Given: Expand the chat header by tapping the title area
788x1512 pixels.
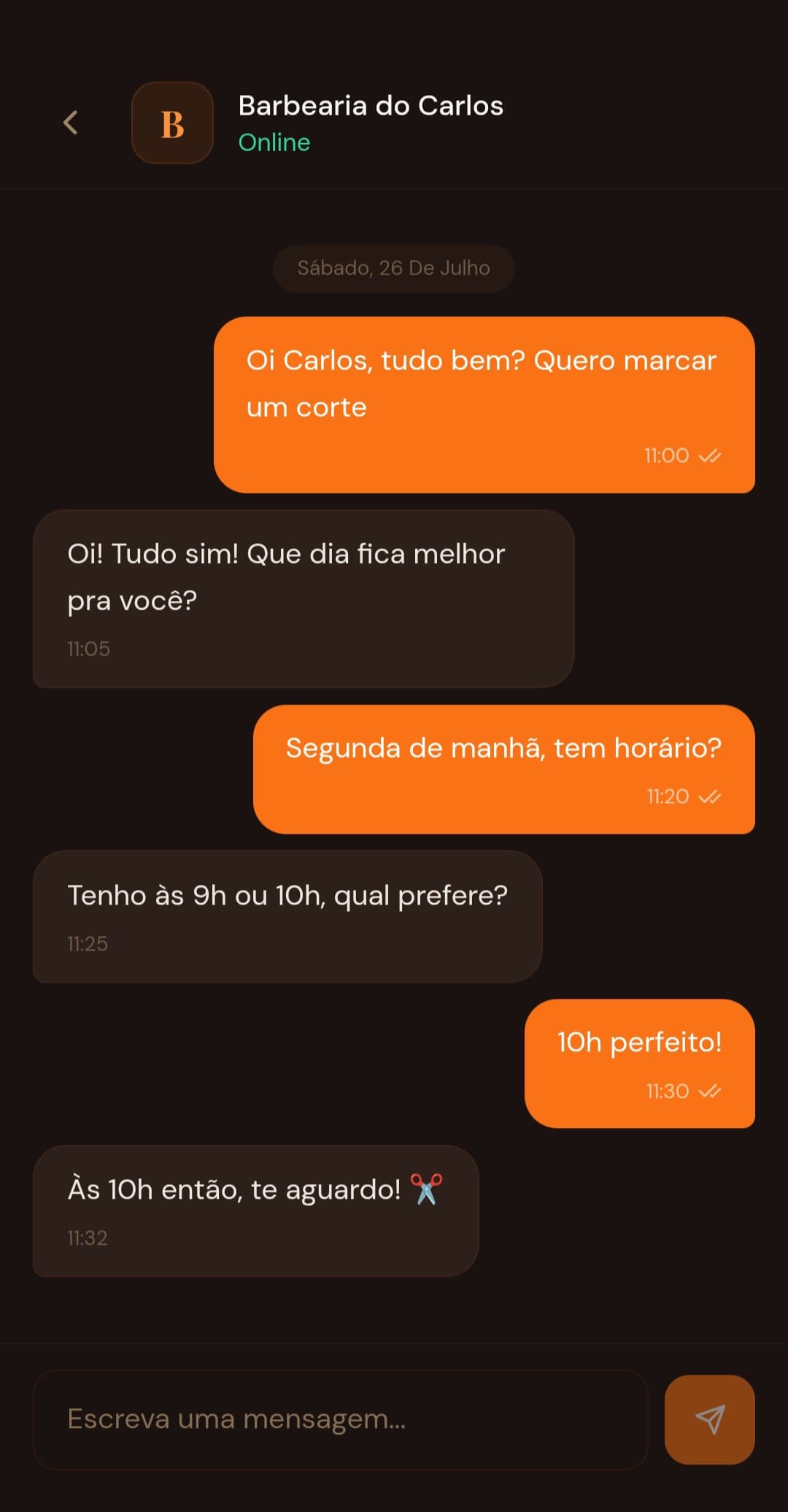Looking at the screenshot, I should pyautogui.click(x=371, y=122).
